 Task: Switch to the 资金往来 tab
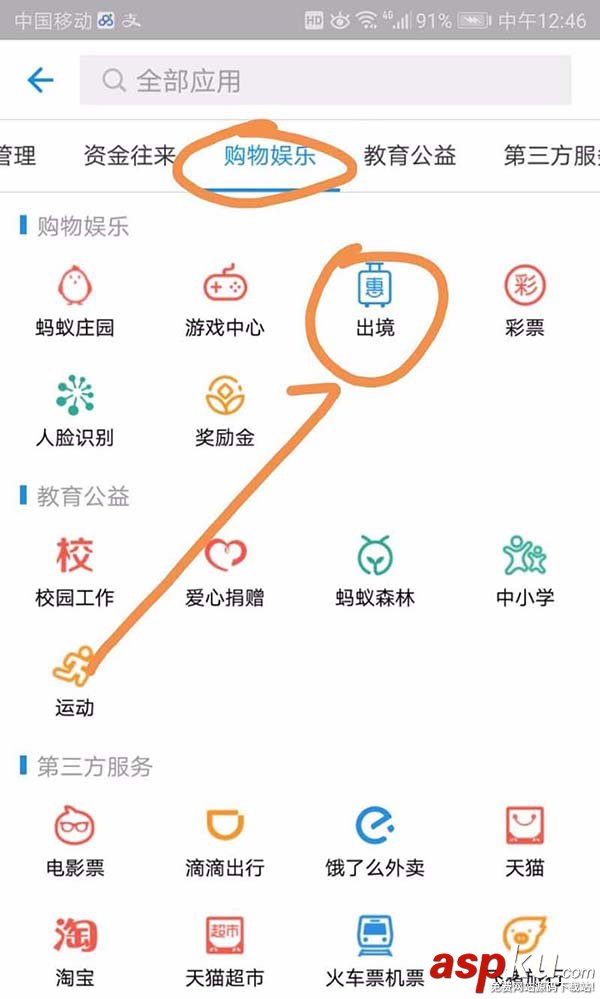pyautogui.click(x=130, y=155)
